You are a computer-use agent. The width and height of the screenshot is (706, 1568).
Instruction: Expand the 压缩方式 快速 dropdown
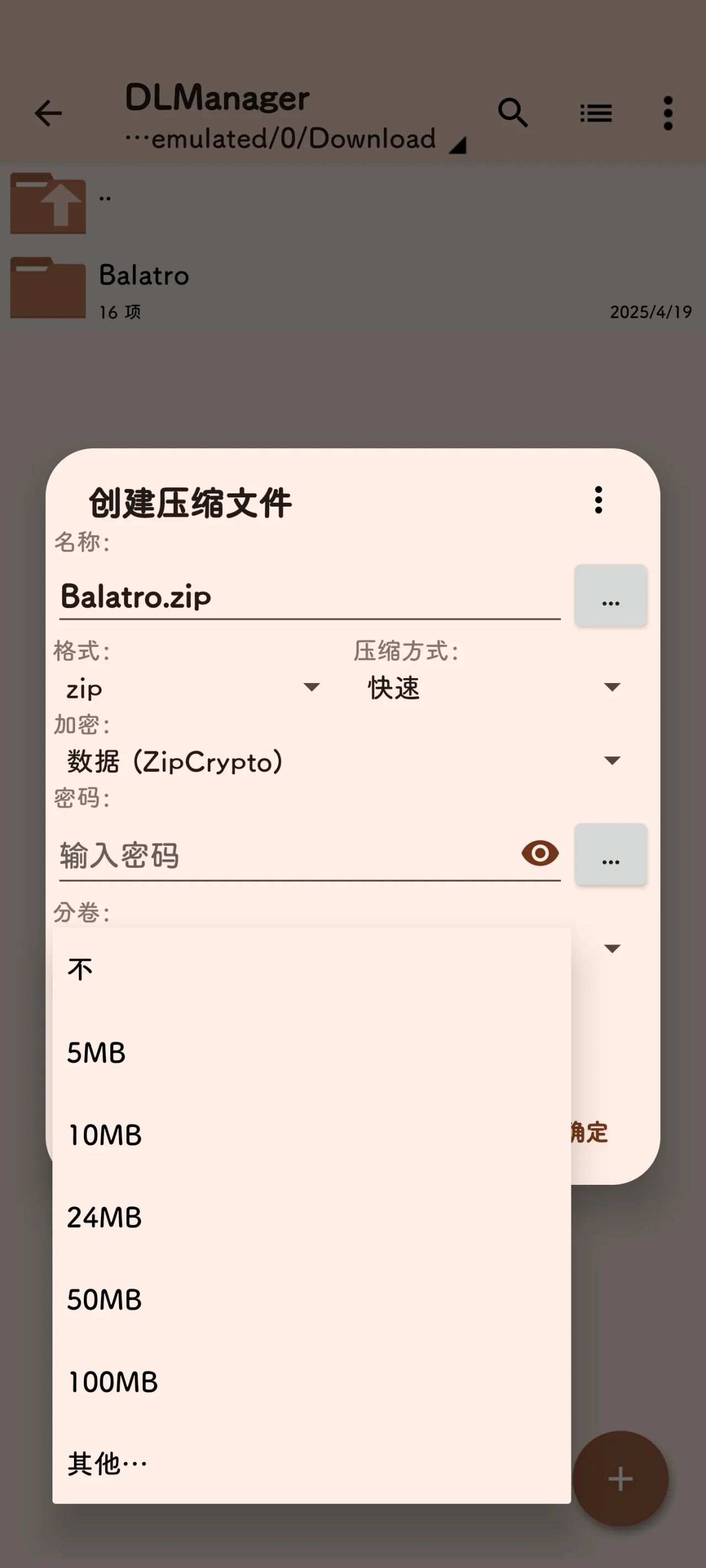click(494, 688)
